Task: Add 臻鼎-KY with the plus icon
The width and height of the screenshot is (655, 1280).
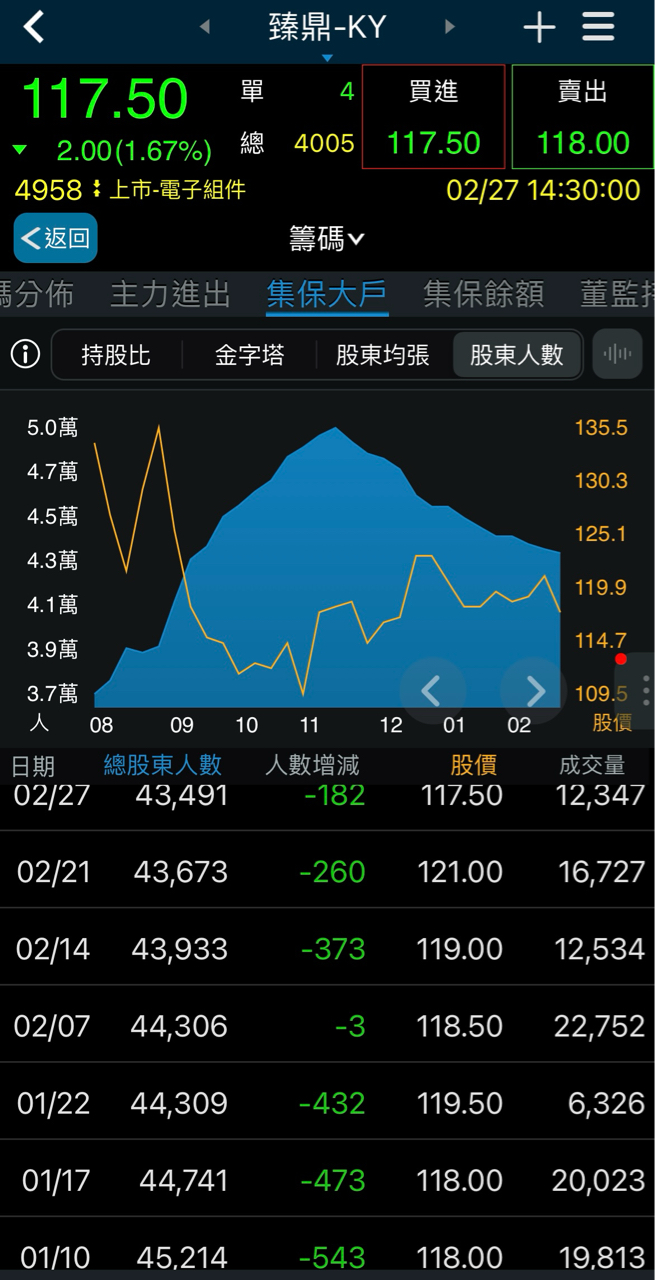Action: point(539,27)
